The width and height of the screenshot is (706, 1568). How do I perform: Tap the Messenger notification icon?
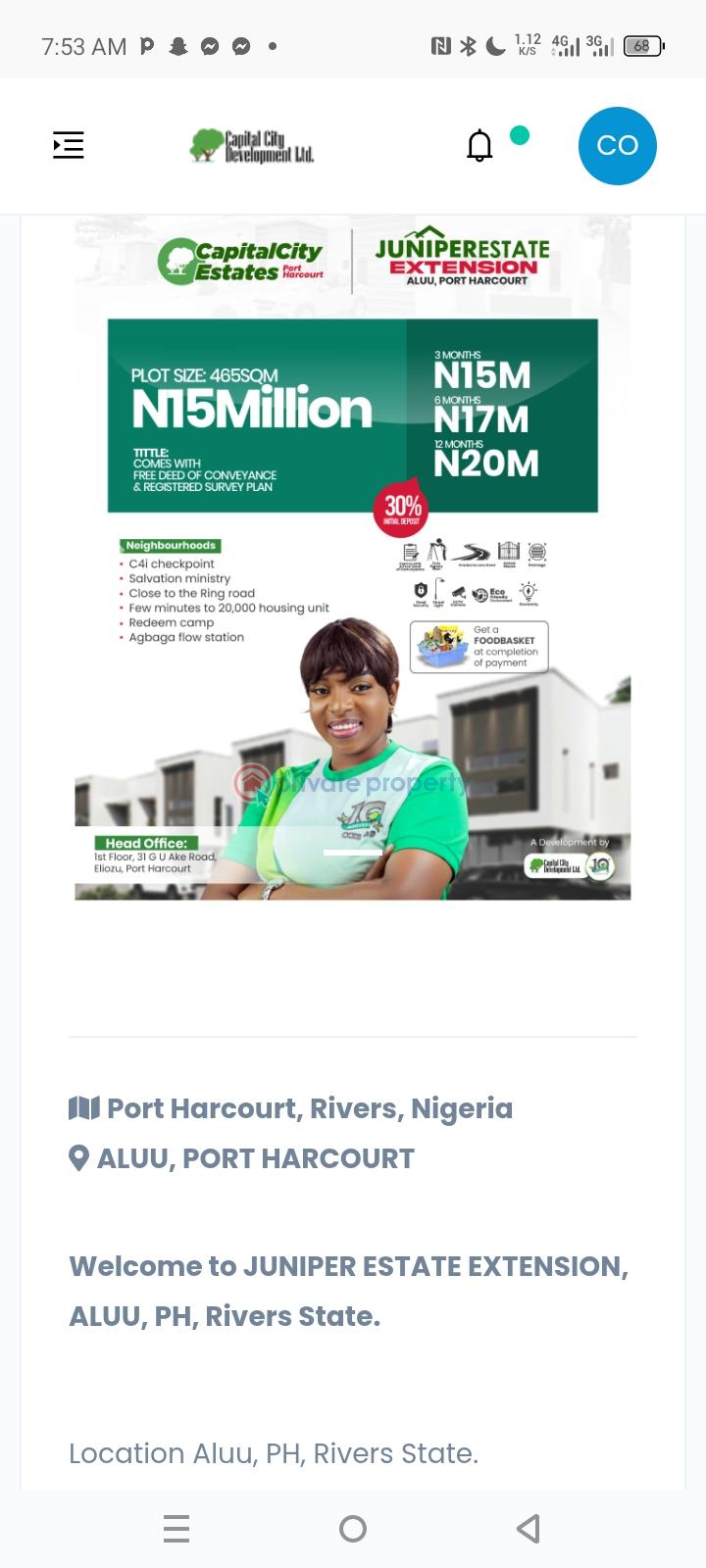[x=212, y=46]
